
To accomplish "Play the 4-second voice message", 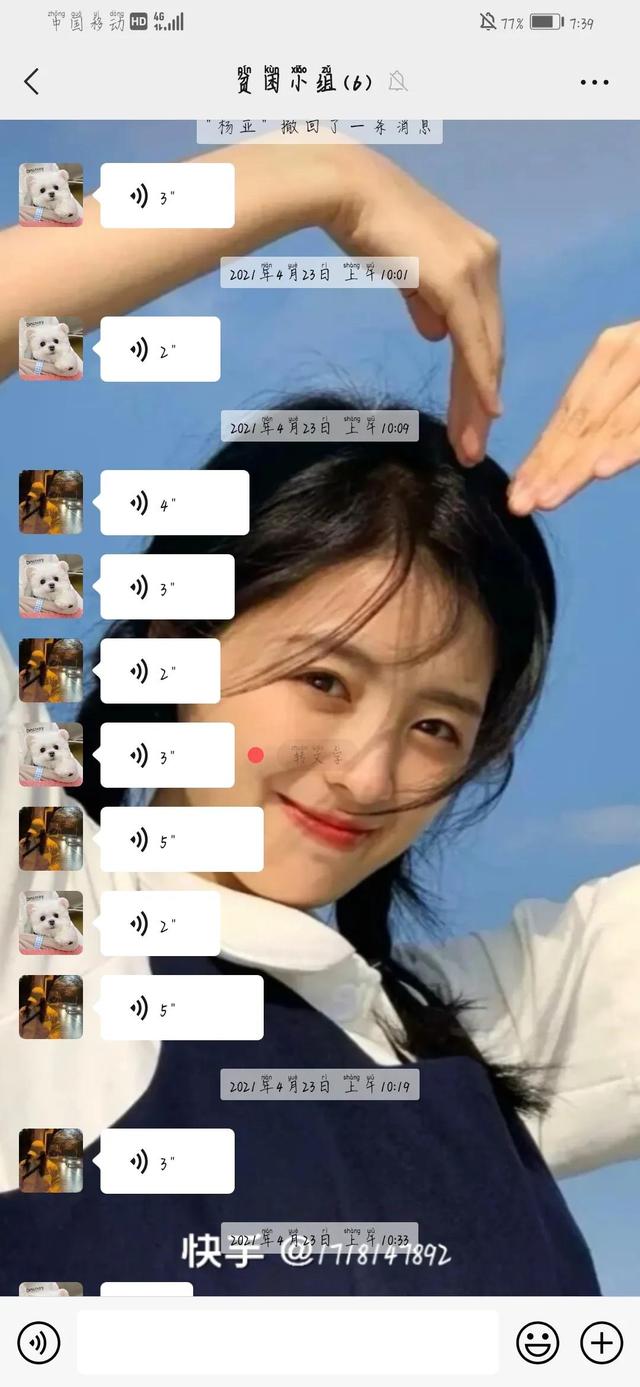I will click(x=174, y=503).
